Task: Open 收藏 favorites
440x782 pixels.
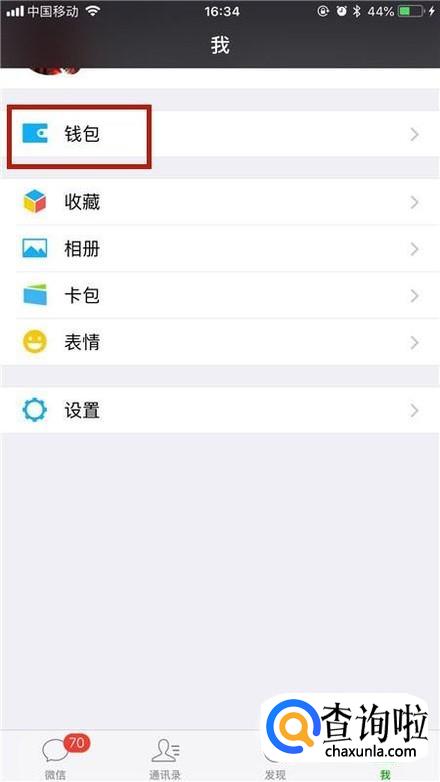Action: (220, 202)
